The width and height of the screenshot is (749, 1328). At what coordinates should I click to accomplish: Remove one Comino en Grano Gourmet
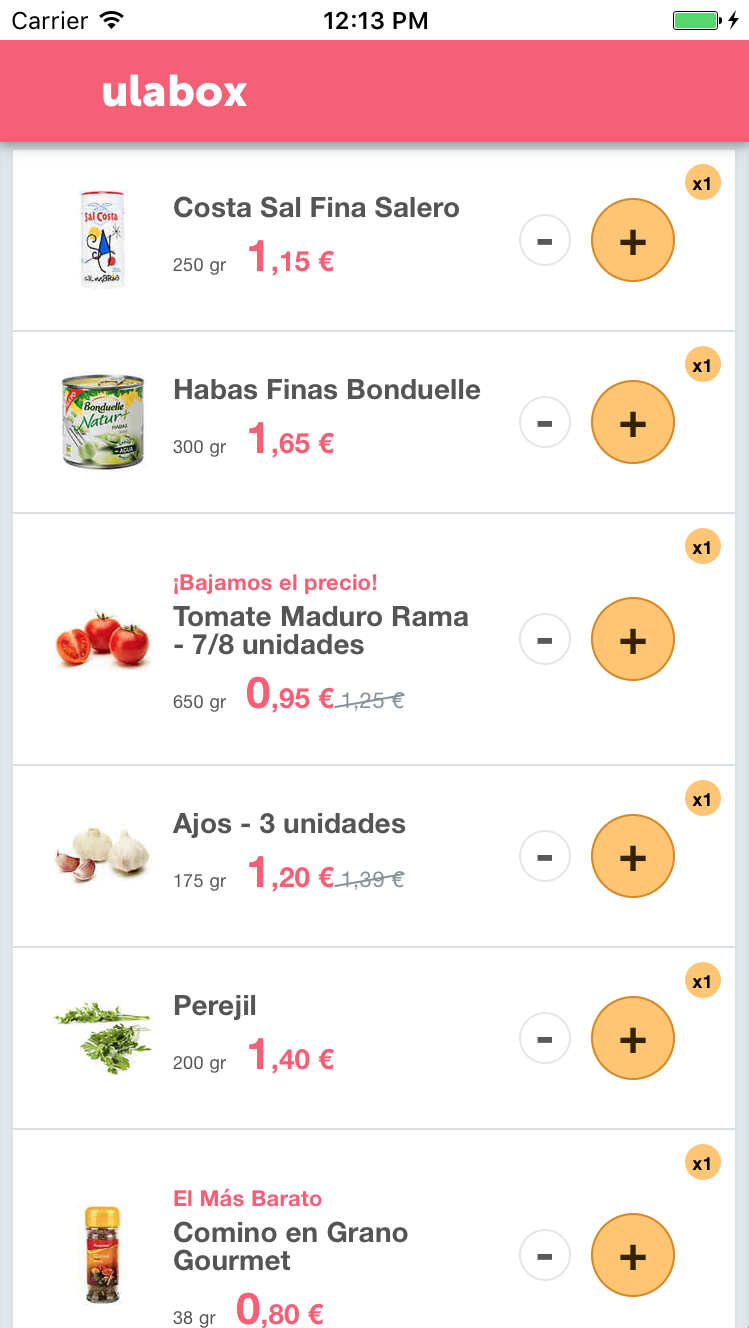click(545, 1256)
